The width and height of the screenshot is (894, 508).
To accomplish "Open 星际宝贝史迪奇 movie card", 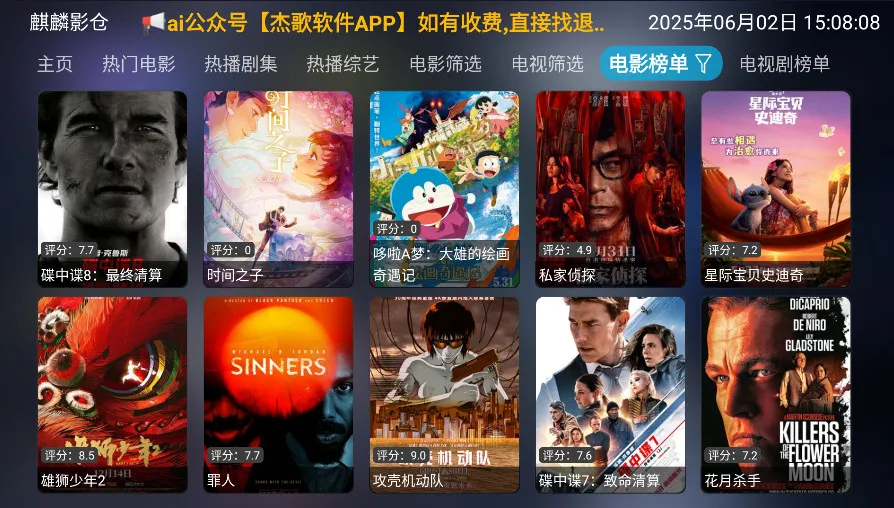I will 776,189.
